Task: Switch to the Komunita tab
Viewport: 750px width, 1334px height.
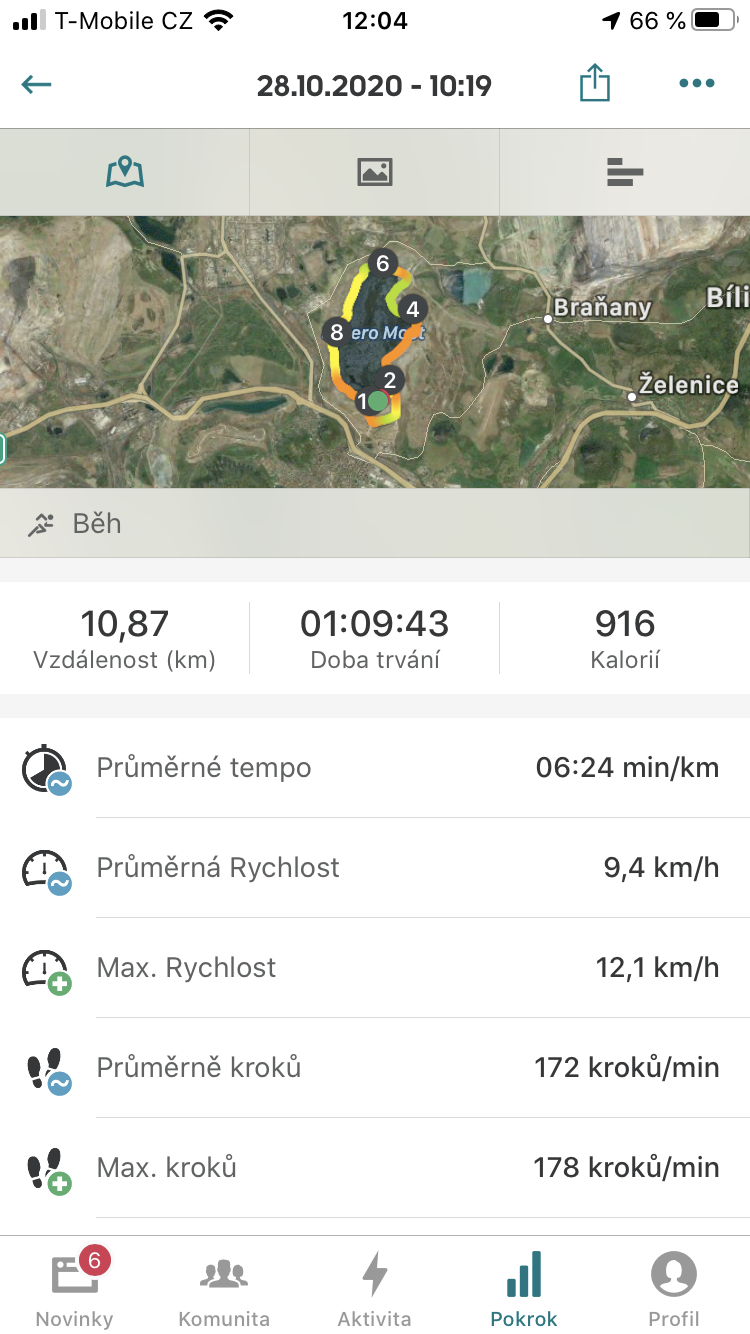Action: coord(224,1286)
